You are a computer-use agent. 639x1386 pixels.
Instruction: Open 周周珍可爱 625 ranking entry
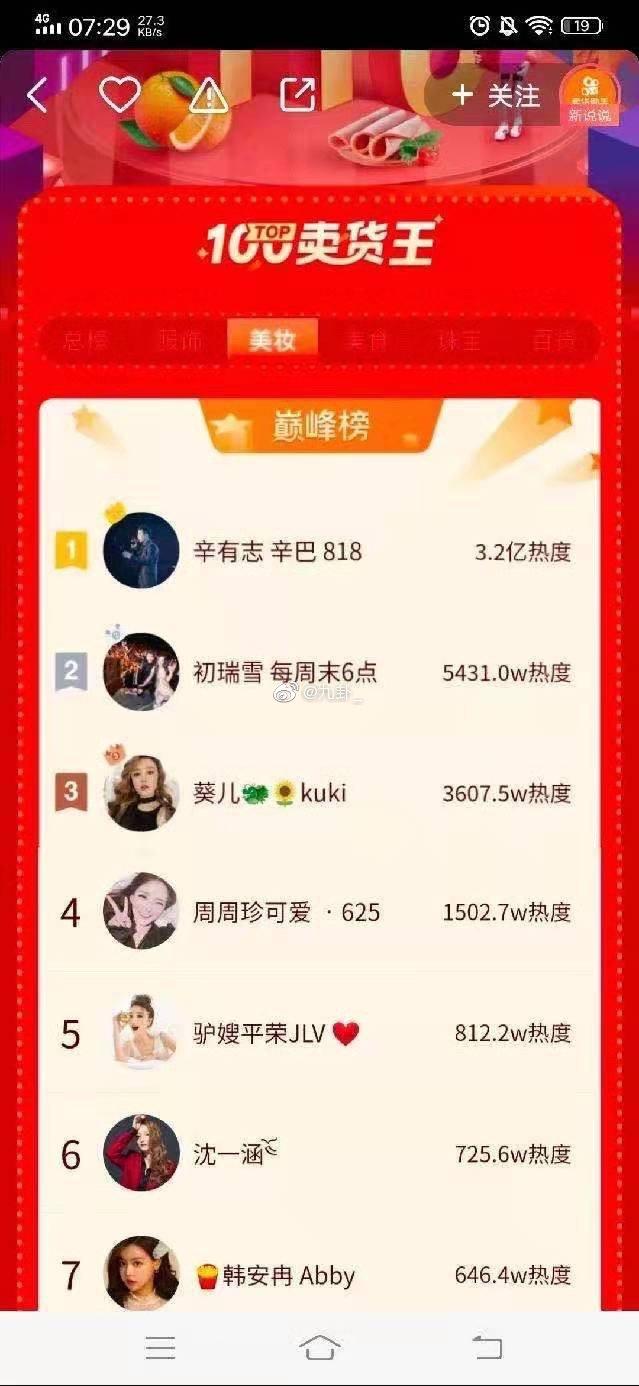[320, 912]
